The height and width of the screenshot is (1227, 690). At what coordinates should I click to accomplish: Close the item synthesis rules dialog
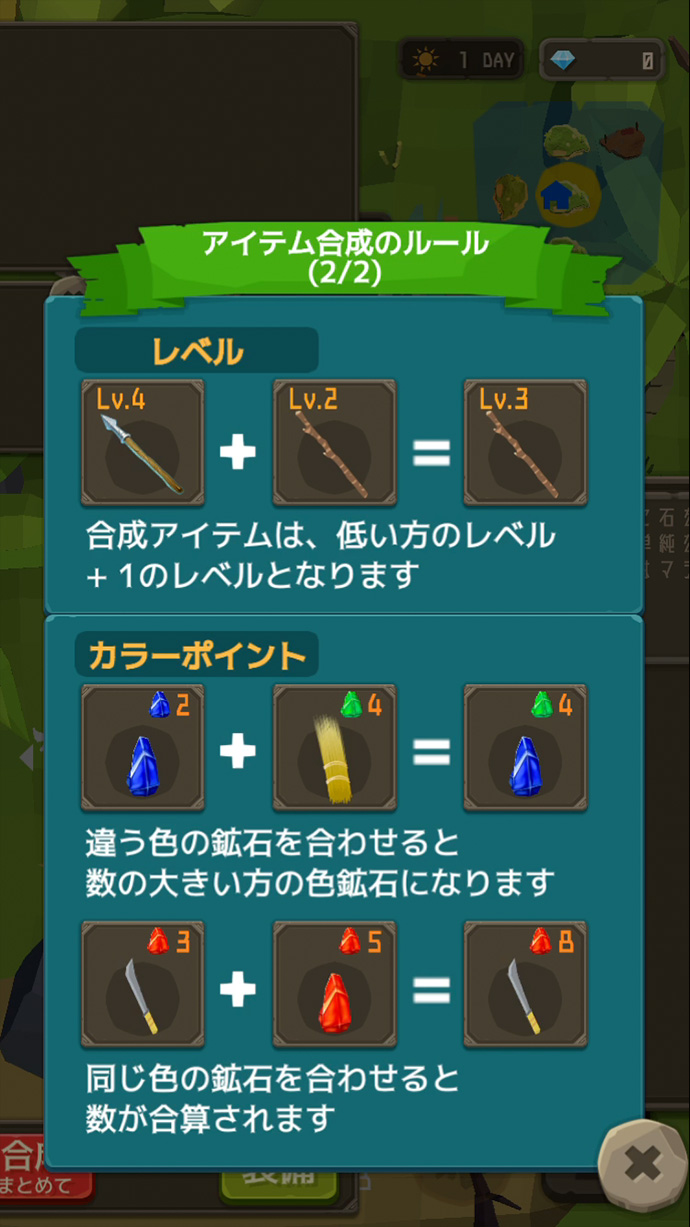(643, 1163)
